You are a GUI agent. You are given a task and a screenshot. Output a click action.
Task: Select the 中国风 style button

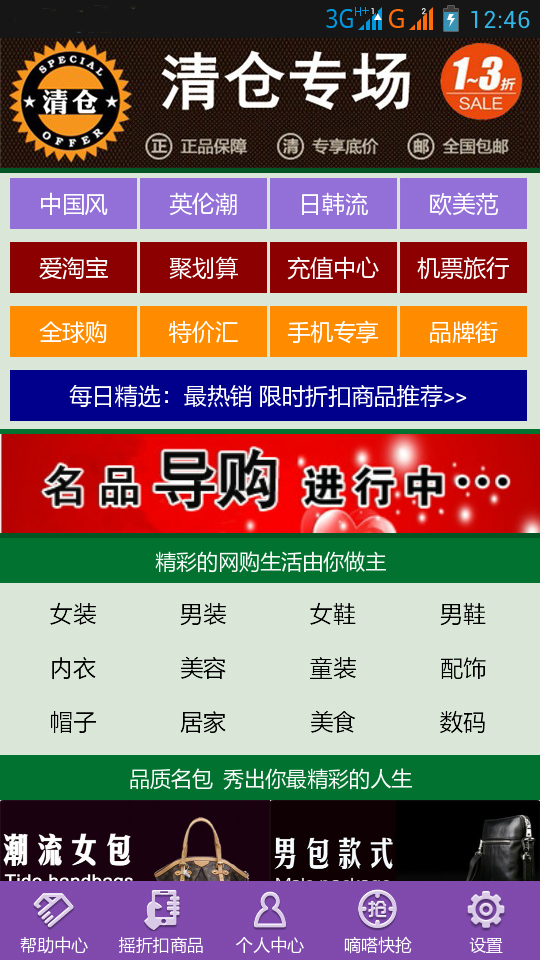pyautogui.click(x=73, y=204)
